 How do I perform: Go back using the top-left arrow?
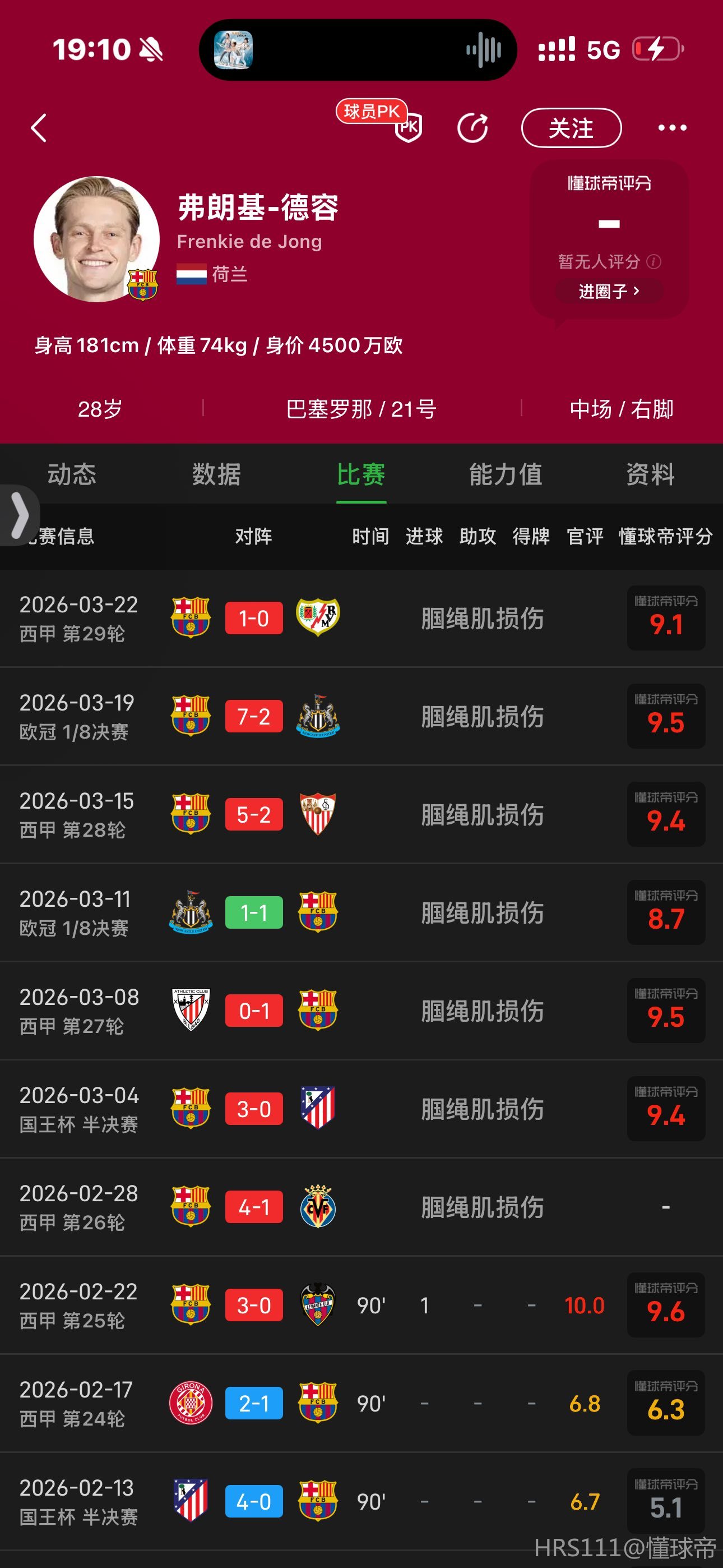point(39,128)
